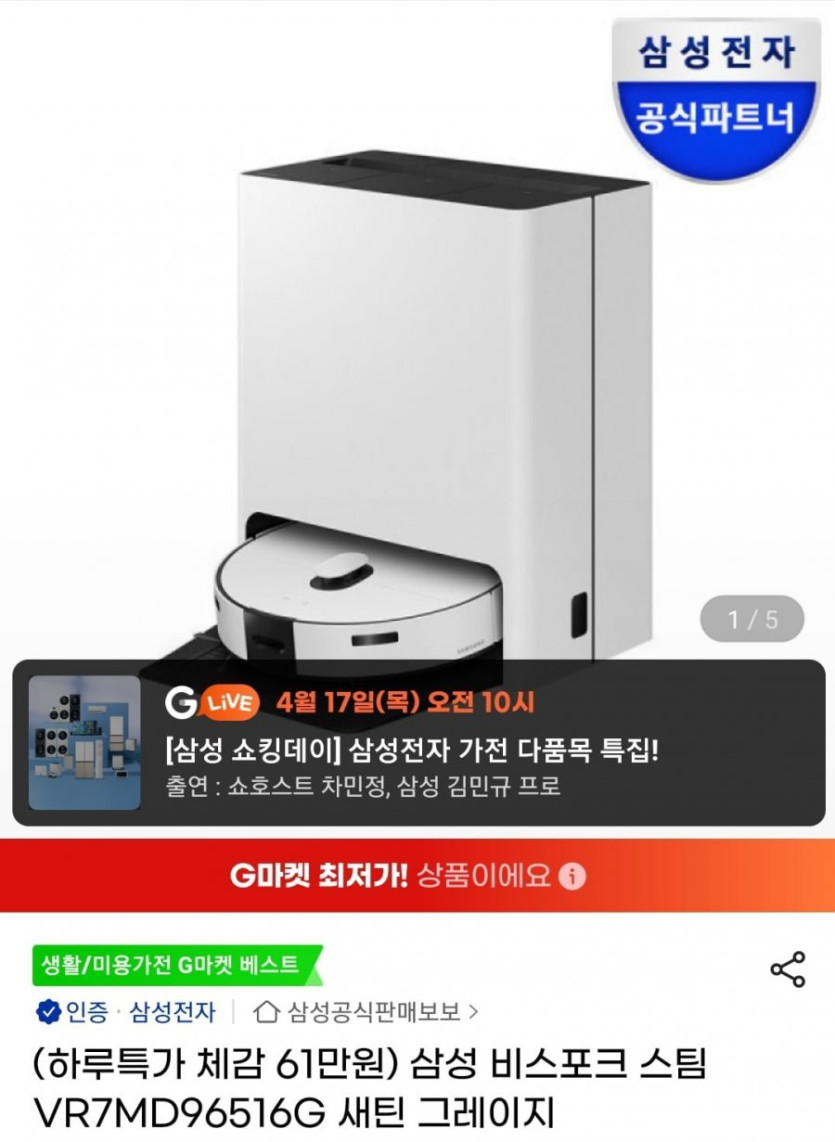Open the G LIVE Samsung broadcast banner
Image resolution: width=835 pixels, height=1142 pixels.
(418, 742)
